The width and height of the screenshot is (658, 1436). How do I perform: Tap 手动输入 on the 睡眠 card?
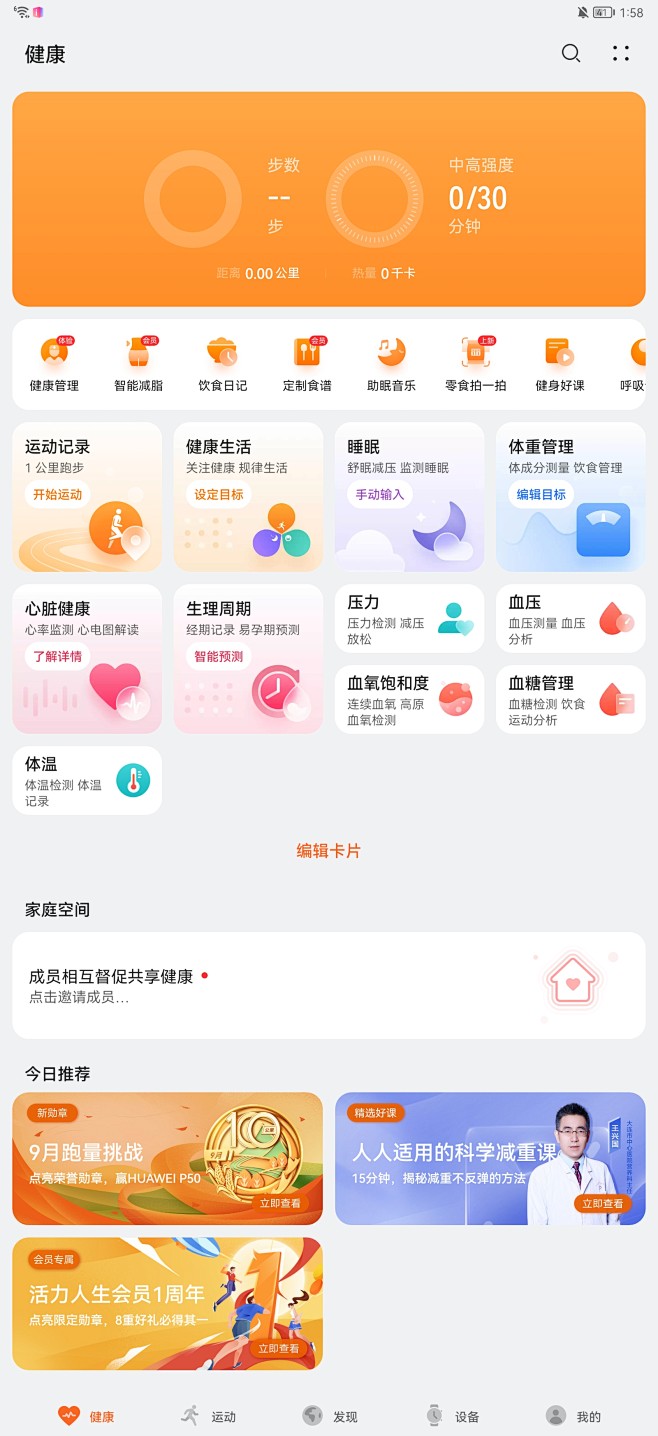coord(379,494)
